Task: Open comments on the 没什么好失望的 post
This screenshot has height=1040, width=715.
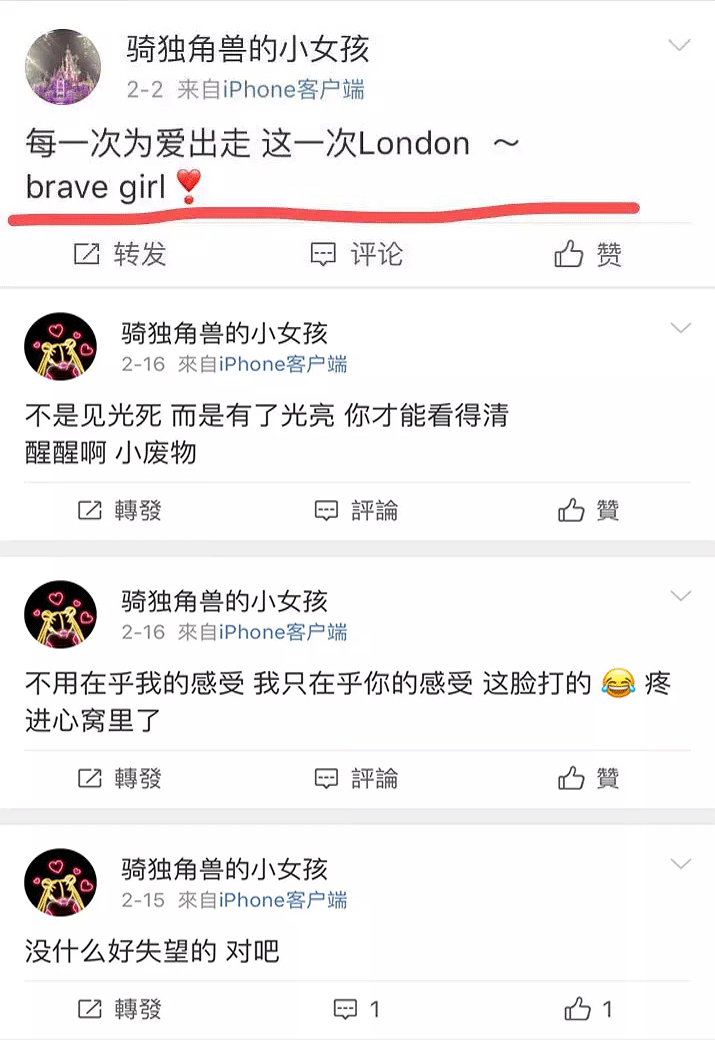Action: coord(356,1009)
